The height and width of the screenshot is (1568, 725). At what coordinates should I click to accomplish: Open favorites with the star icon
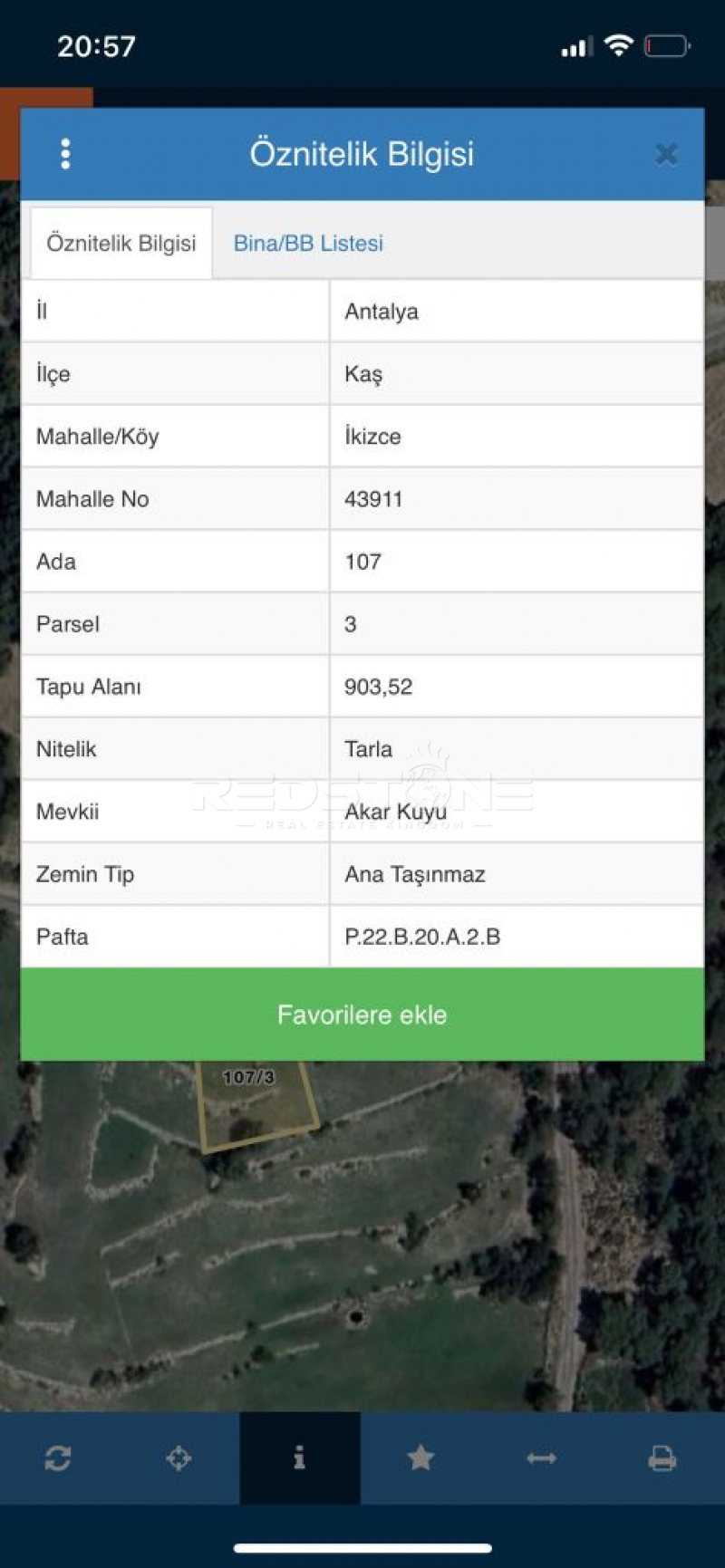[x=420, y=1458]
